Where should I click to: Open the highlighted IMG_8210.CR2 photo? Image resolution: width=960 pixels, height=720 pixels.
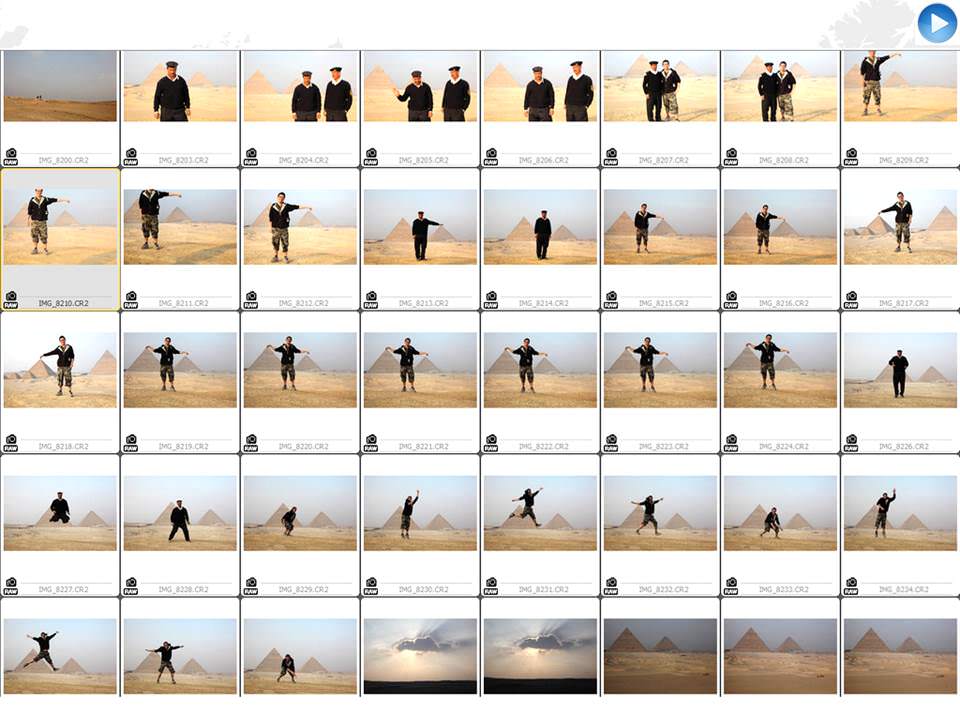(60, 227)
